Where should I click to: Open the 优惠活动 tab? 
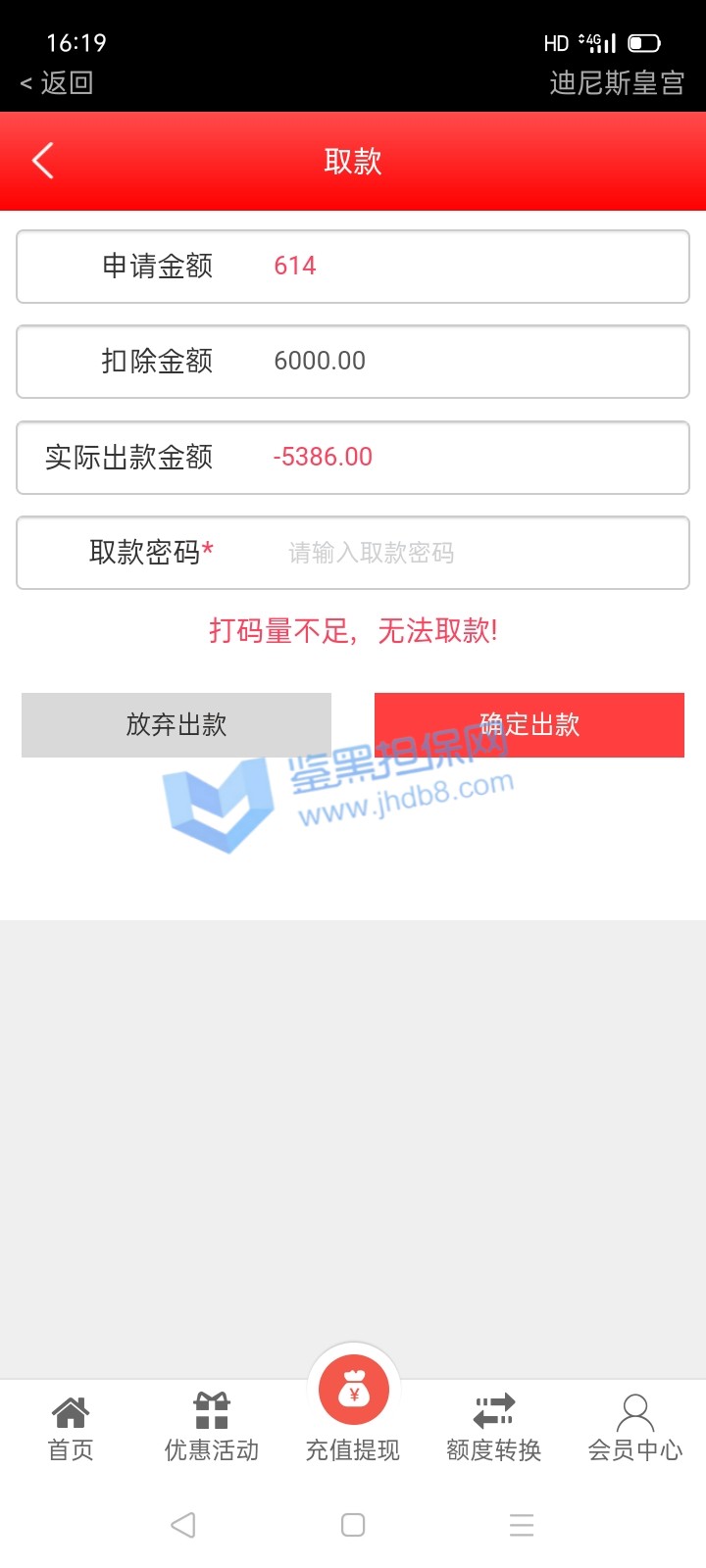pos(212,1428)
